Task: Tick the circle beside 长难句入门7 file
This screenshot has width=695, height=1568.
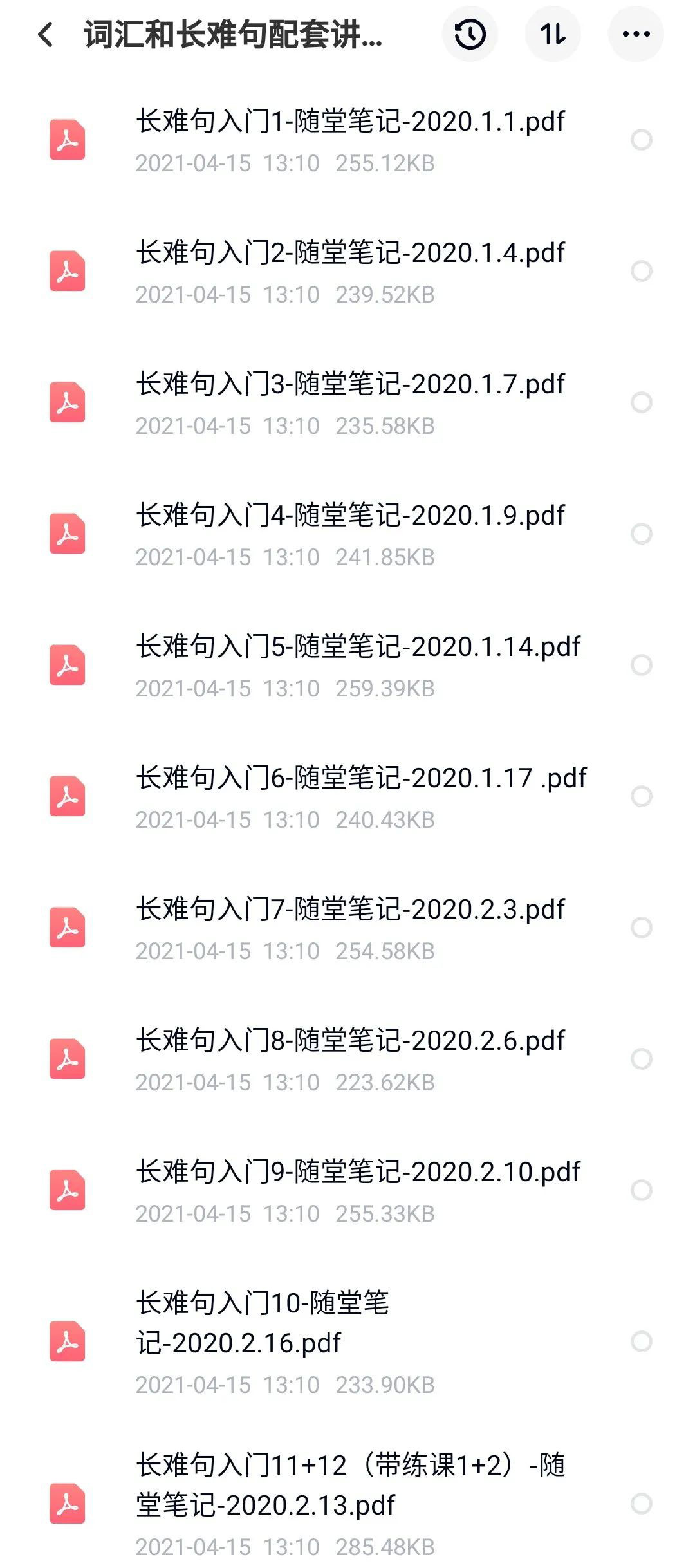Action: 641,928
